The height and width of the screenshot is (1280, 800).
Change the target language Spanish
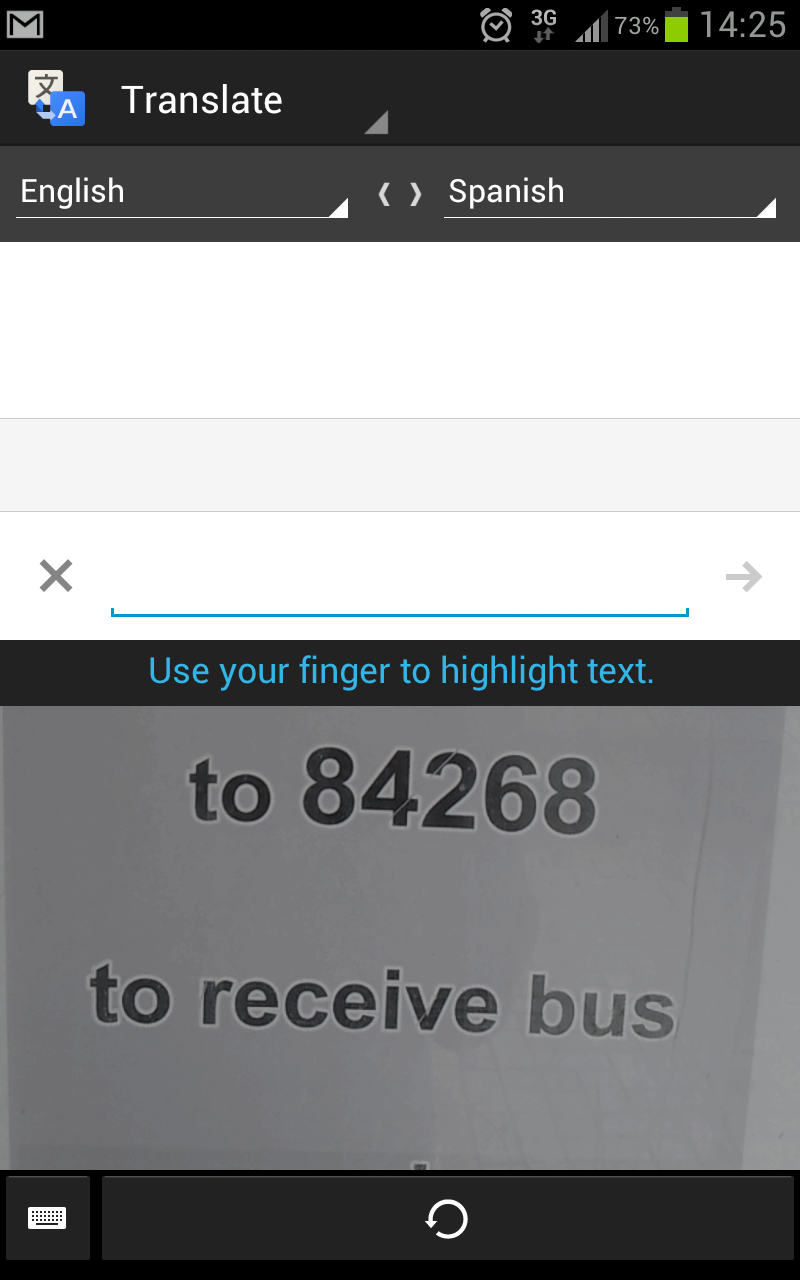coord(610,192)
